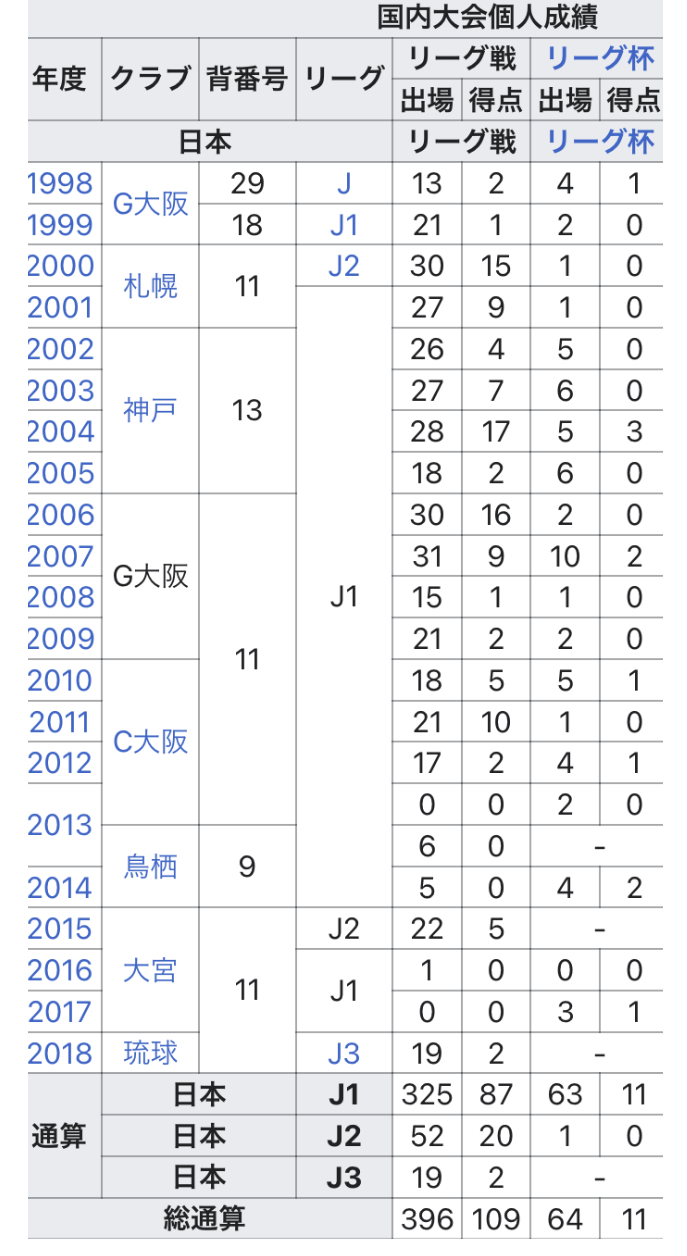
Task: Open the 2015 season link
Action: coord(60,929)
